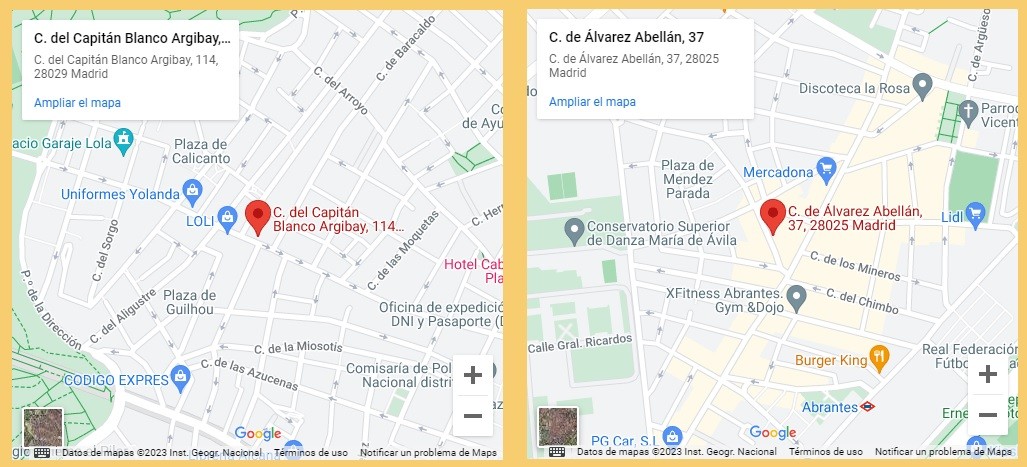Image resolution: width=1027 pixels, height=467 pixels.
Task: Select the Uniformes Yolanda shop marker
Action: tap(193, 192)
